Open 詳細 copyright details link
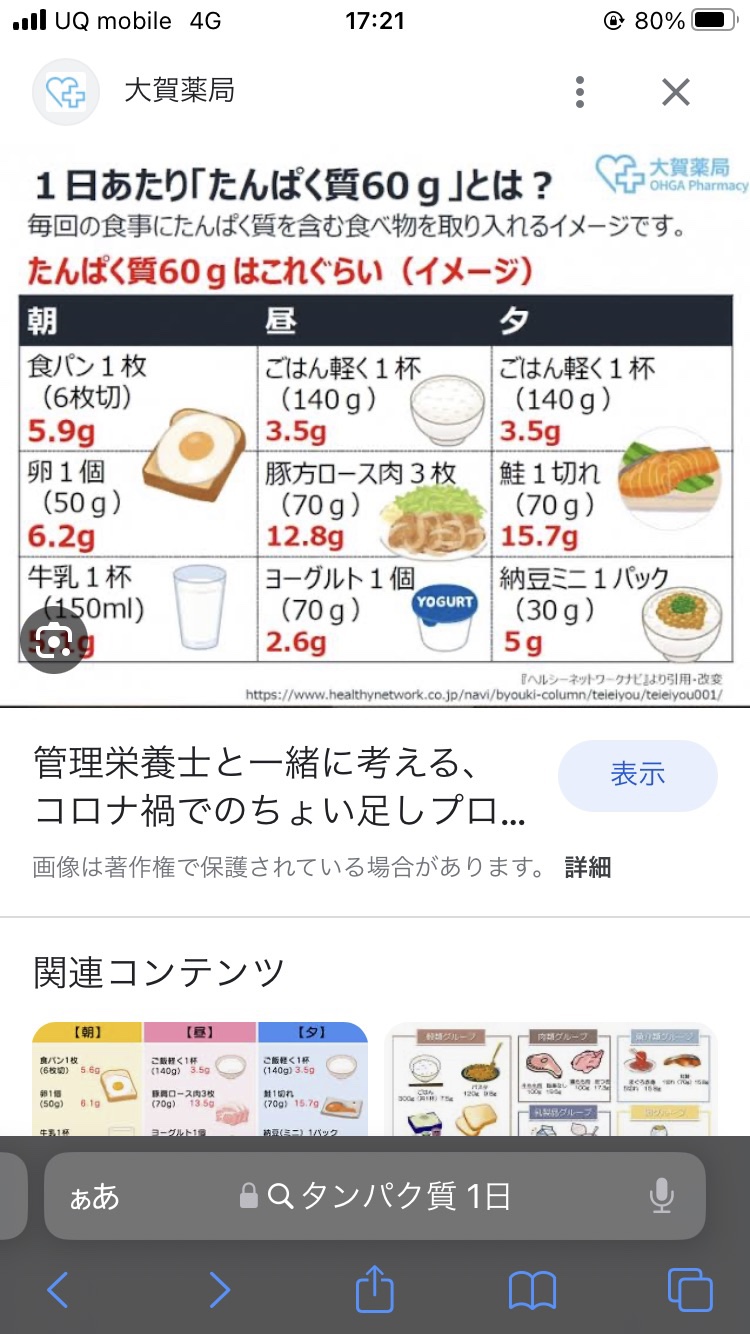750x1334 pixels. click(587, 867)
